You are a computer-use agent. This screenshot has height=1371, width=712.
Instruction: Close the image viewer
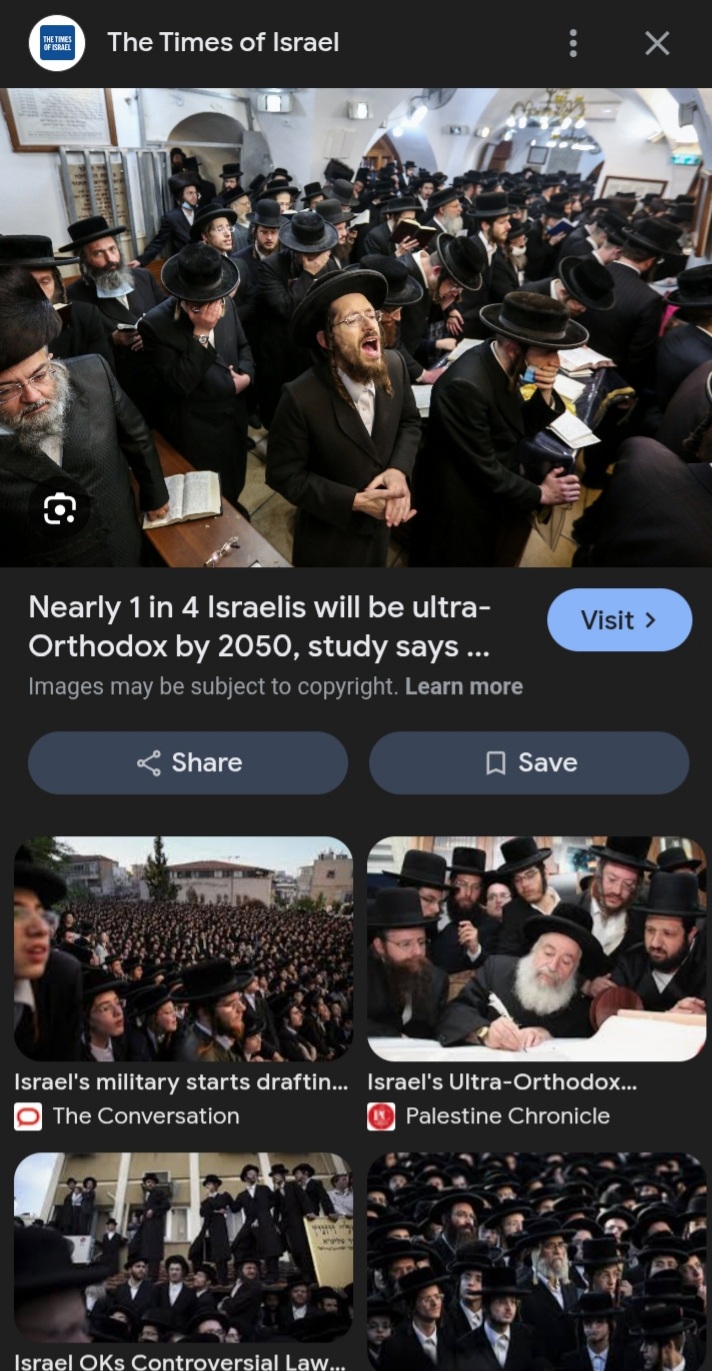(x=656, y=43)
